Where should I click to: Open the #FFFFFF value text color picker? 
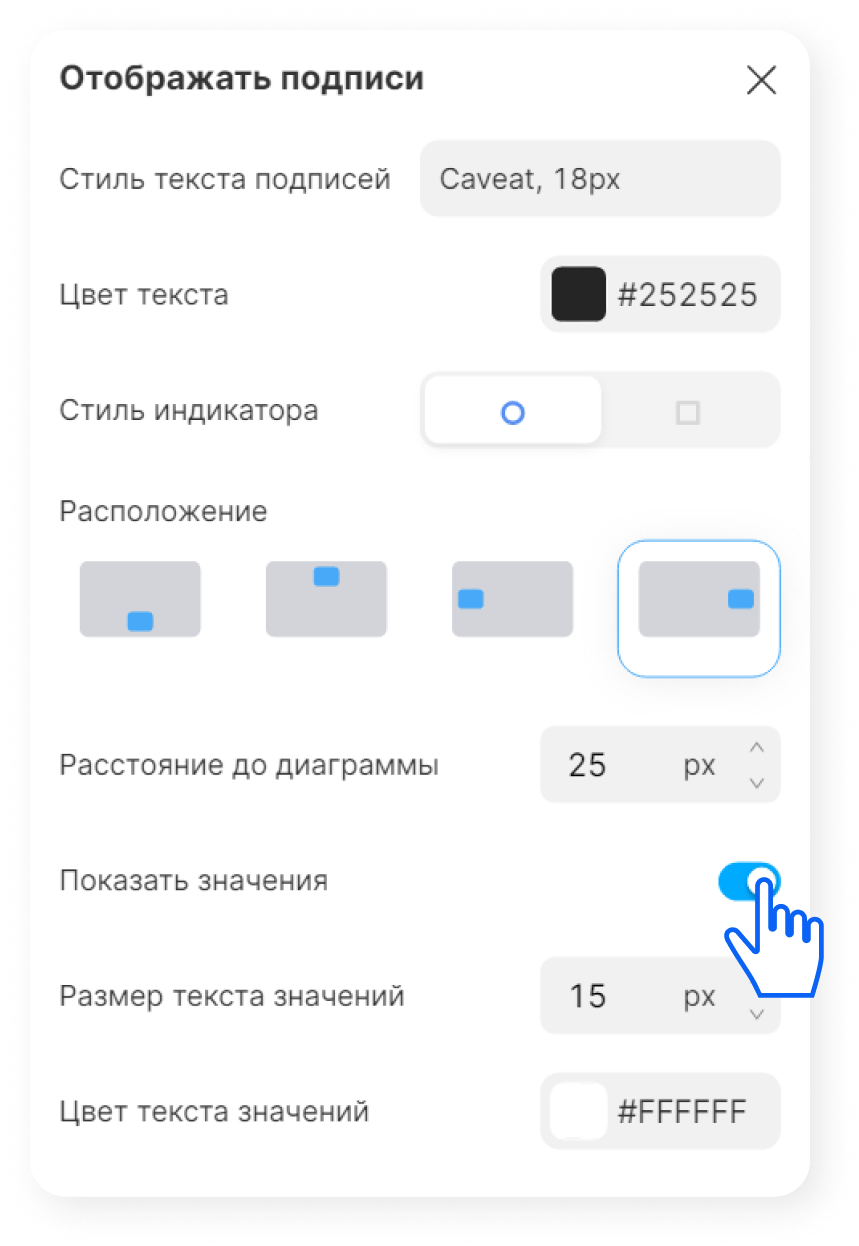[x=579, y=1111]
